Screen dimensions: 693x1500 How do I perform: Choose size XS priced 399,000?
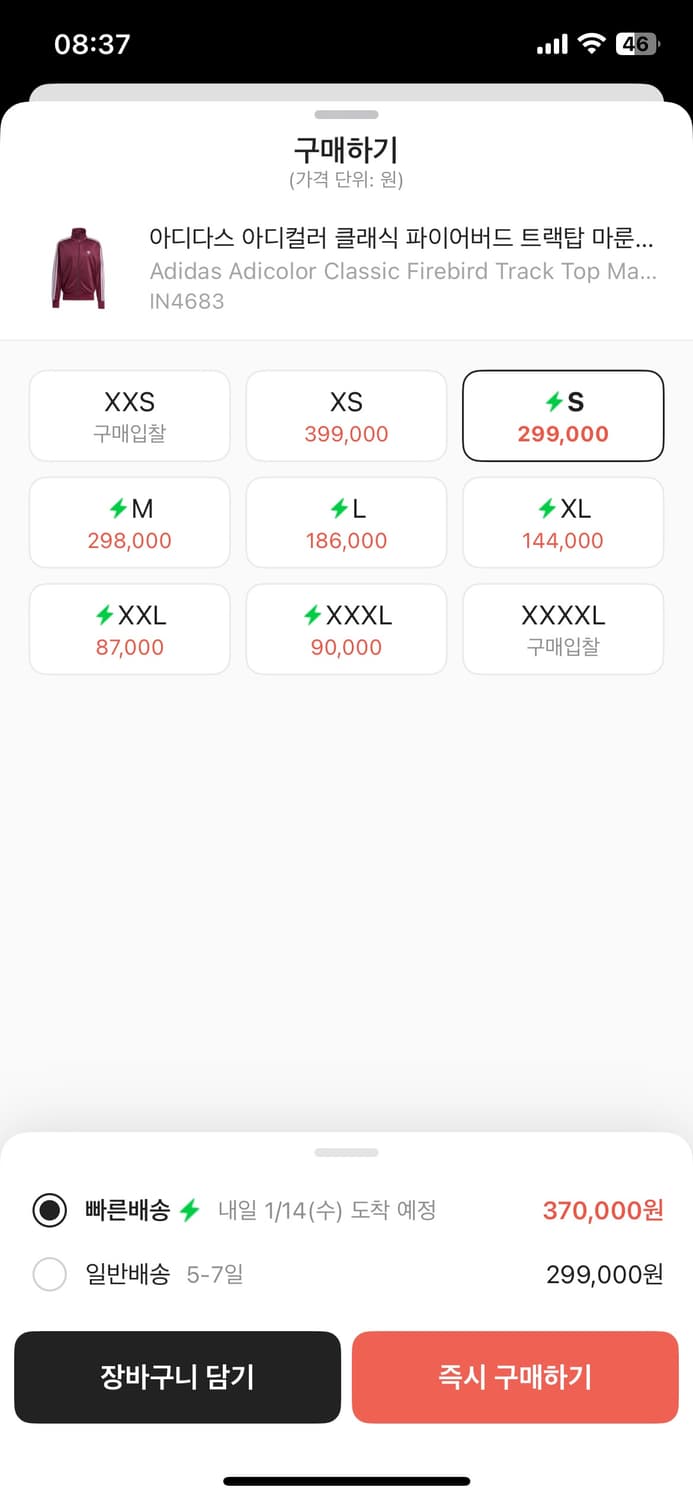346,416
